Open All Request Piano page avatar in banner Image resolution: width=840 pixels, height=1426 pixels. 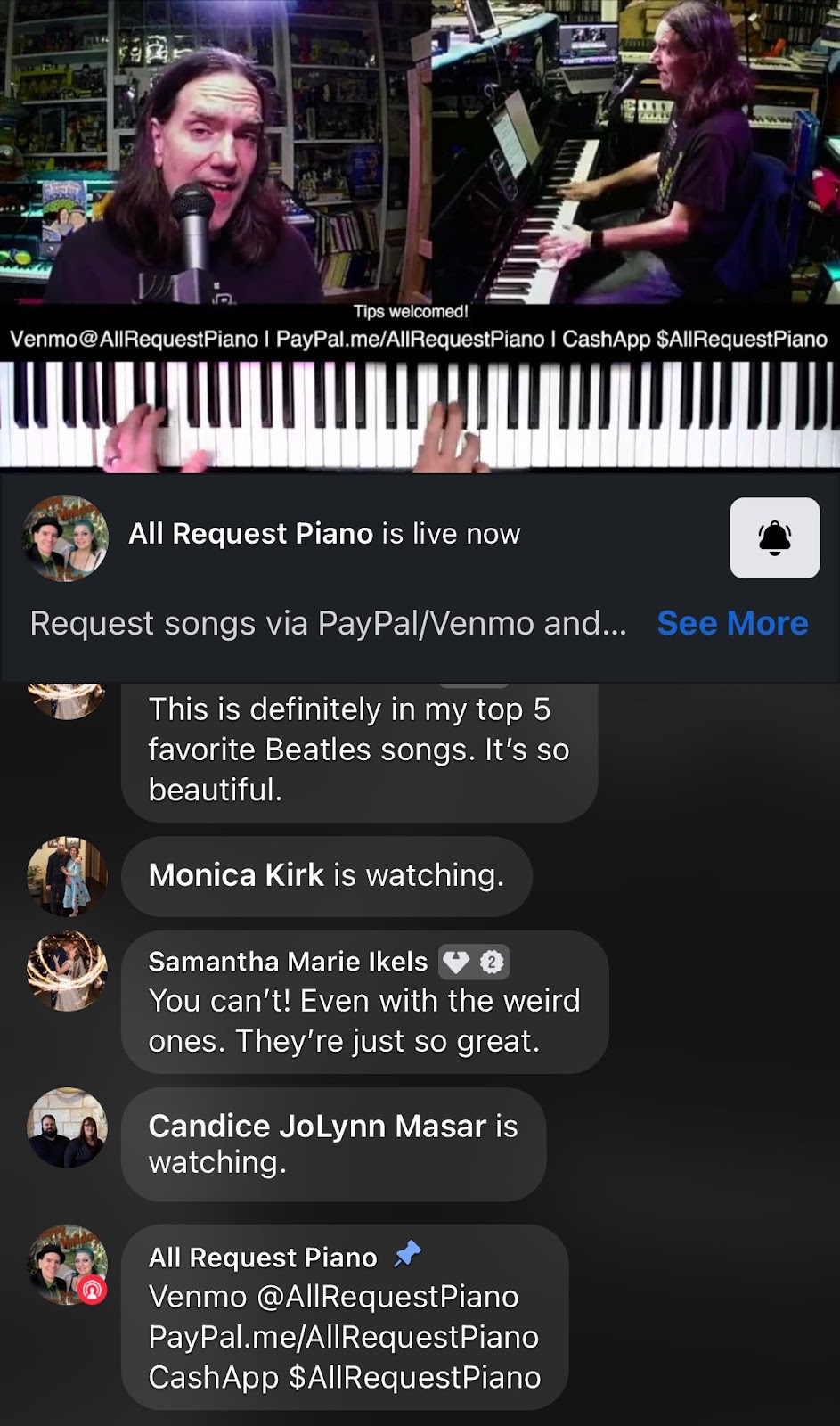pyautogui.click(x=65, y=537)
